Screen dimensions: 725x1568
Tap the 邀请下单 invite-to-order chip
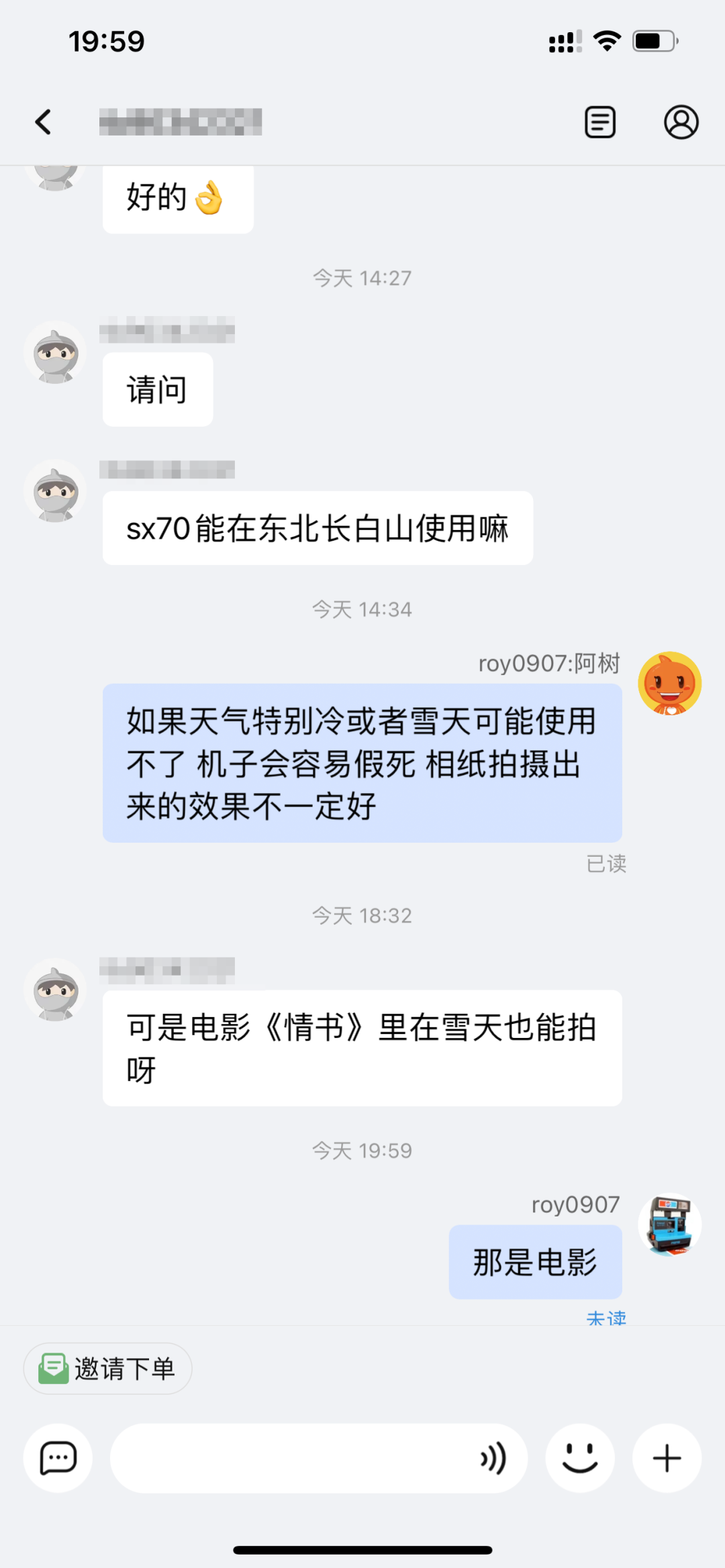[108, 1368]
